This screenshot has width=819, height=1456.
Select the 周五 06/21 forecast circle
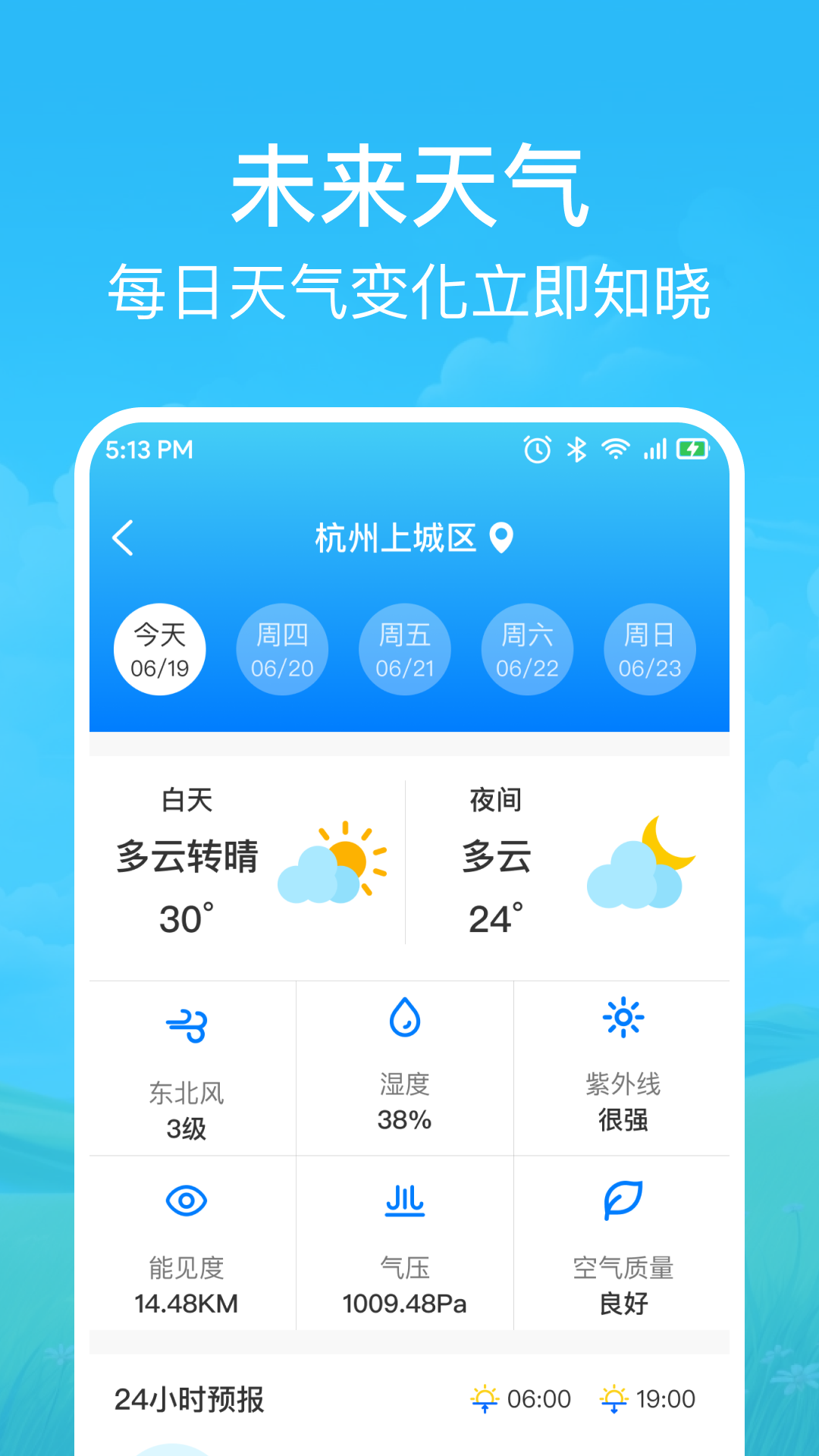[405, 650]
